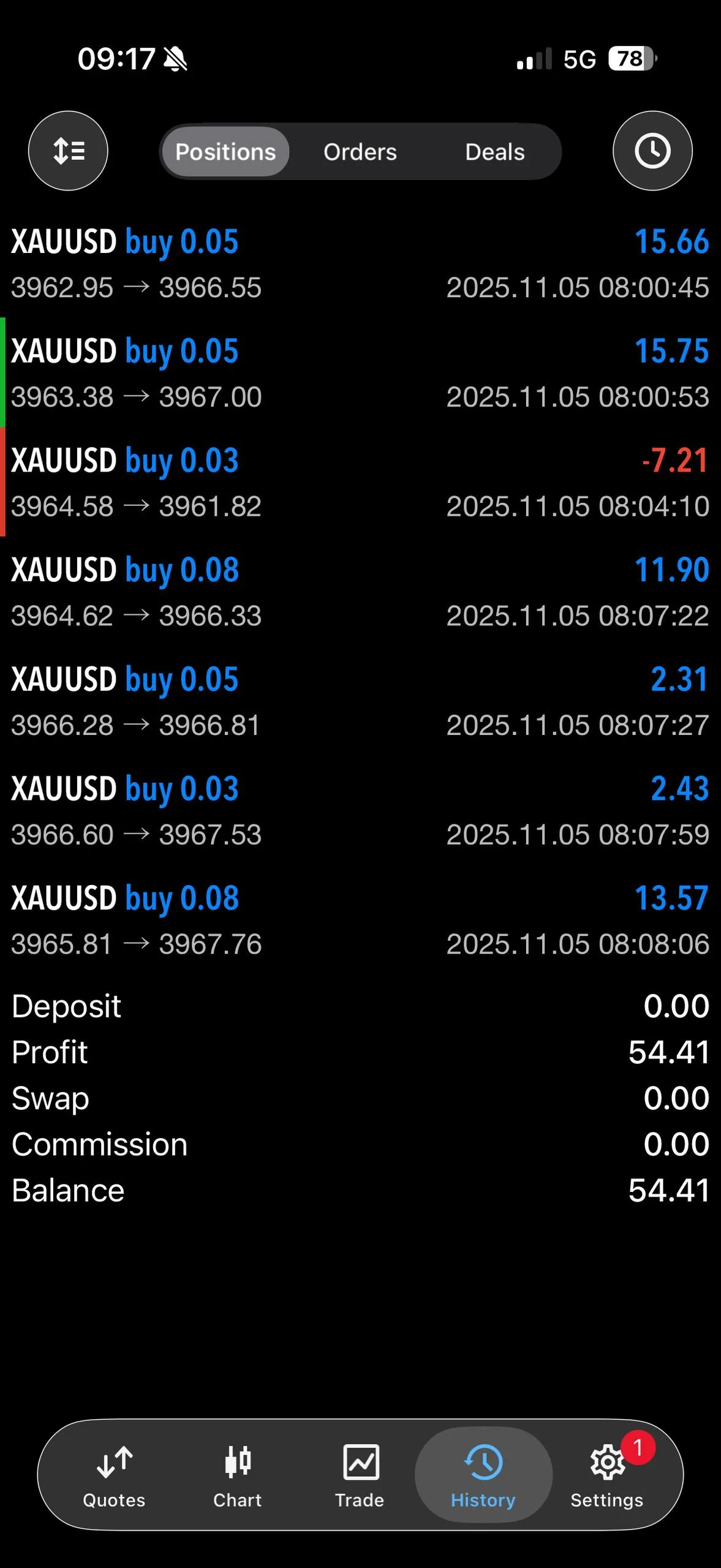Show details of the 2.31 profit position
This screenshot has height=1568, width=721.
(x=360, y=701)
